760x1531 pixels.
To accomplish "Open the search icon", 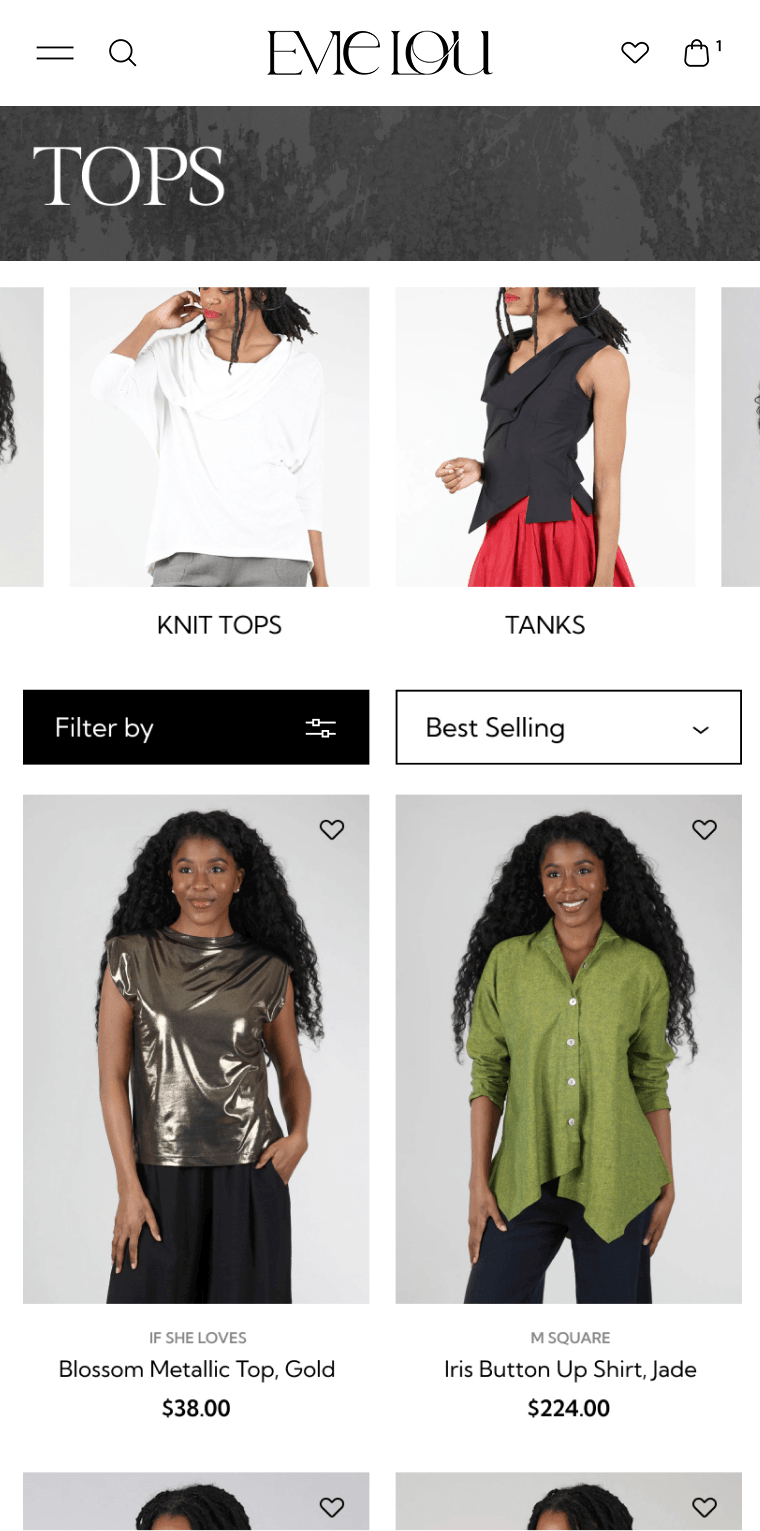I will tap(122, 53).
